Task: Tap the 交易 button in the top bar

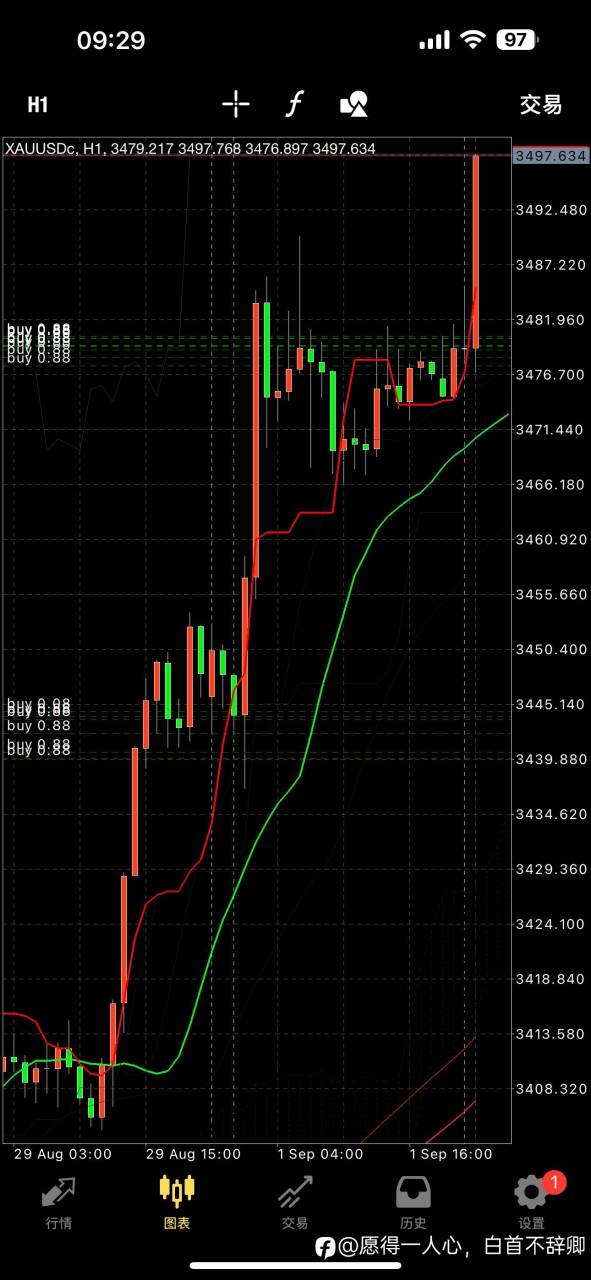Action: point(541,104)
